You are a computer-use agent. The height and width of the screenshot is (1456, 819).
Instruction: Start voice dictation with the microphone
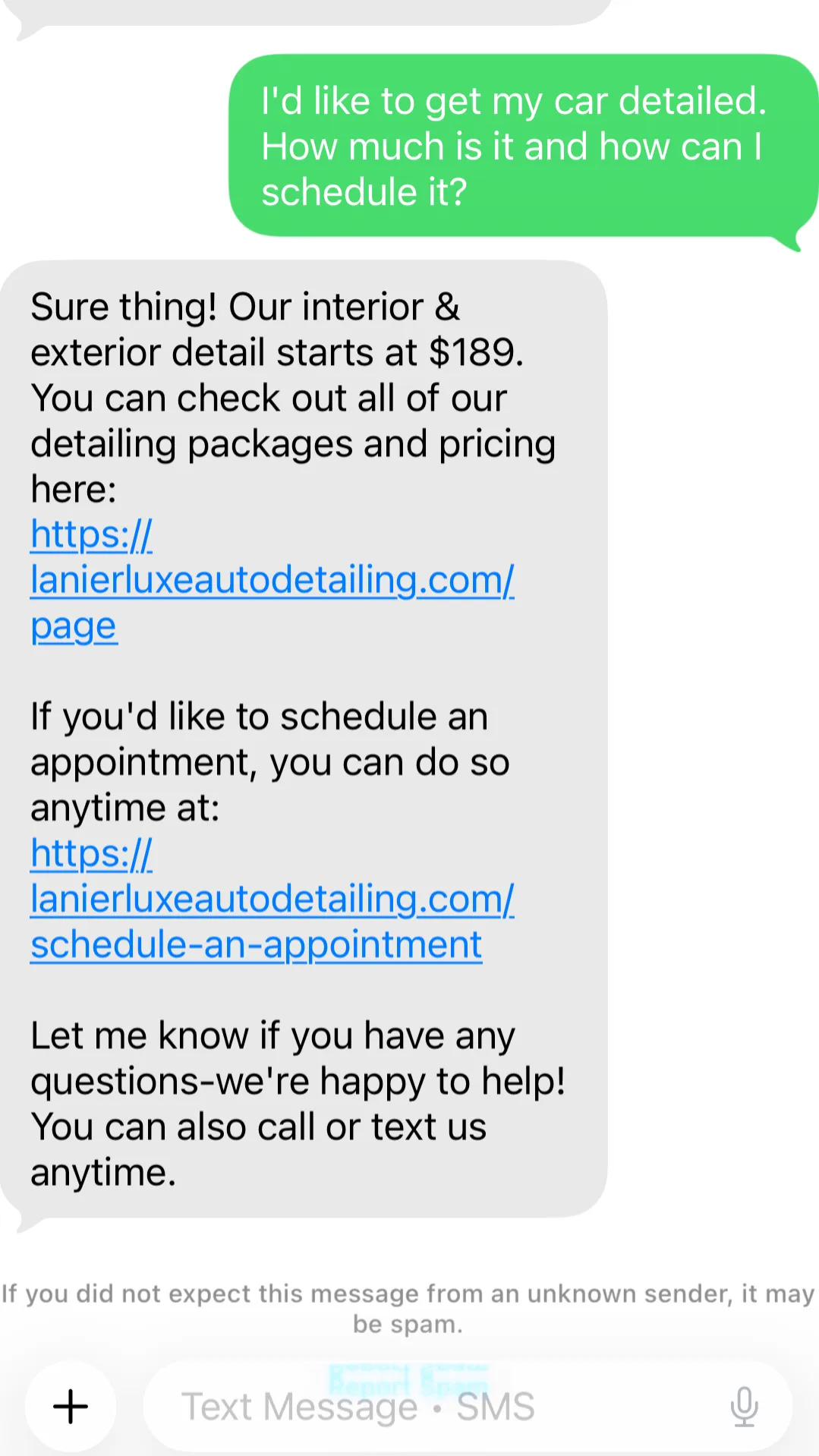click(744, 1407)
